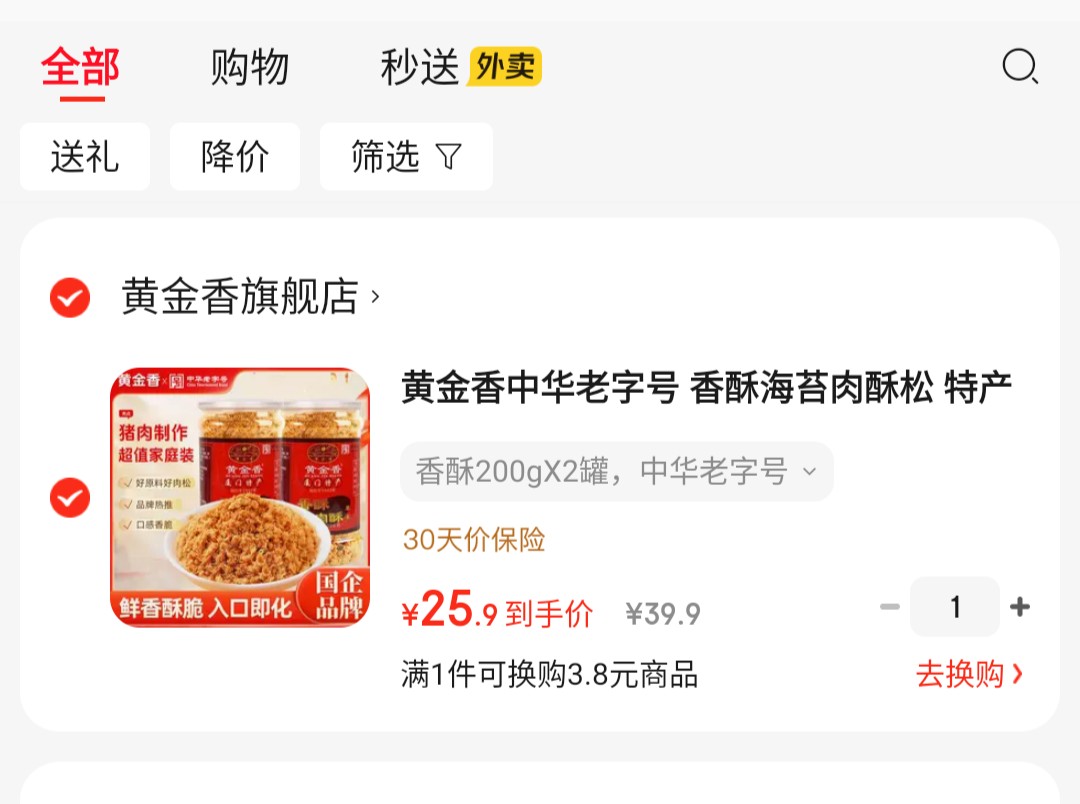The height and width of the screenshot is (804, 1080).
Task: Decrease the quantity with the minus button
Action: click(890, 607)
